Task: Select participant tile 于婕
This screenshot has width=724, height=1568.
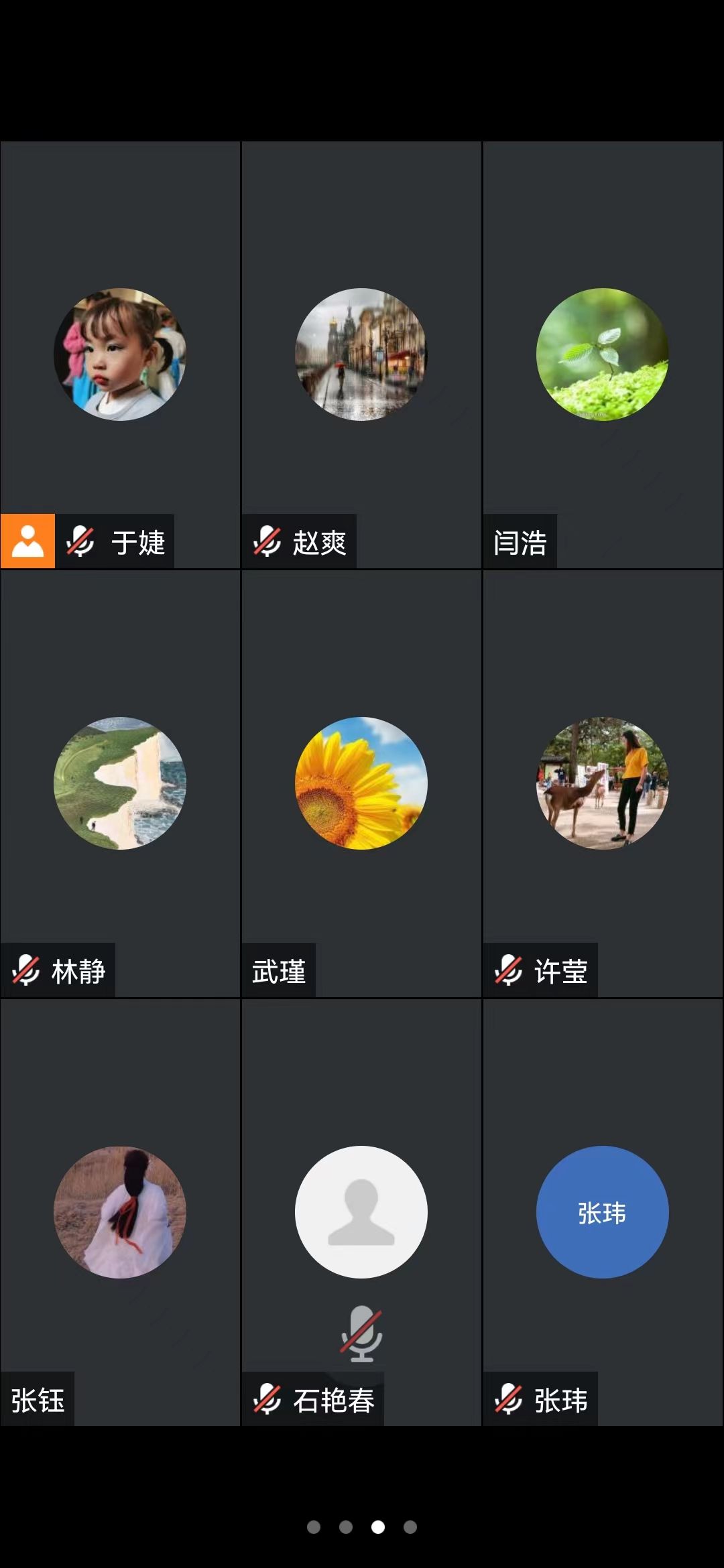Action: pos(120,354)
